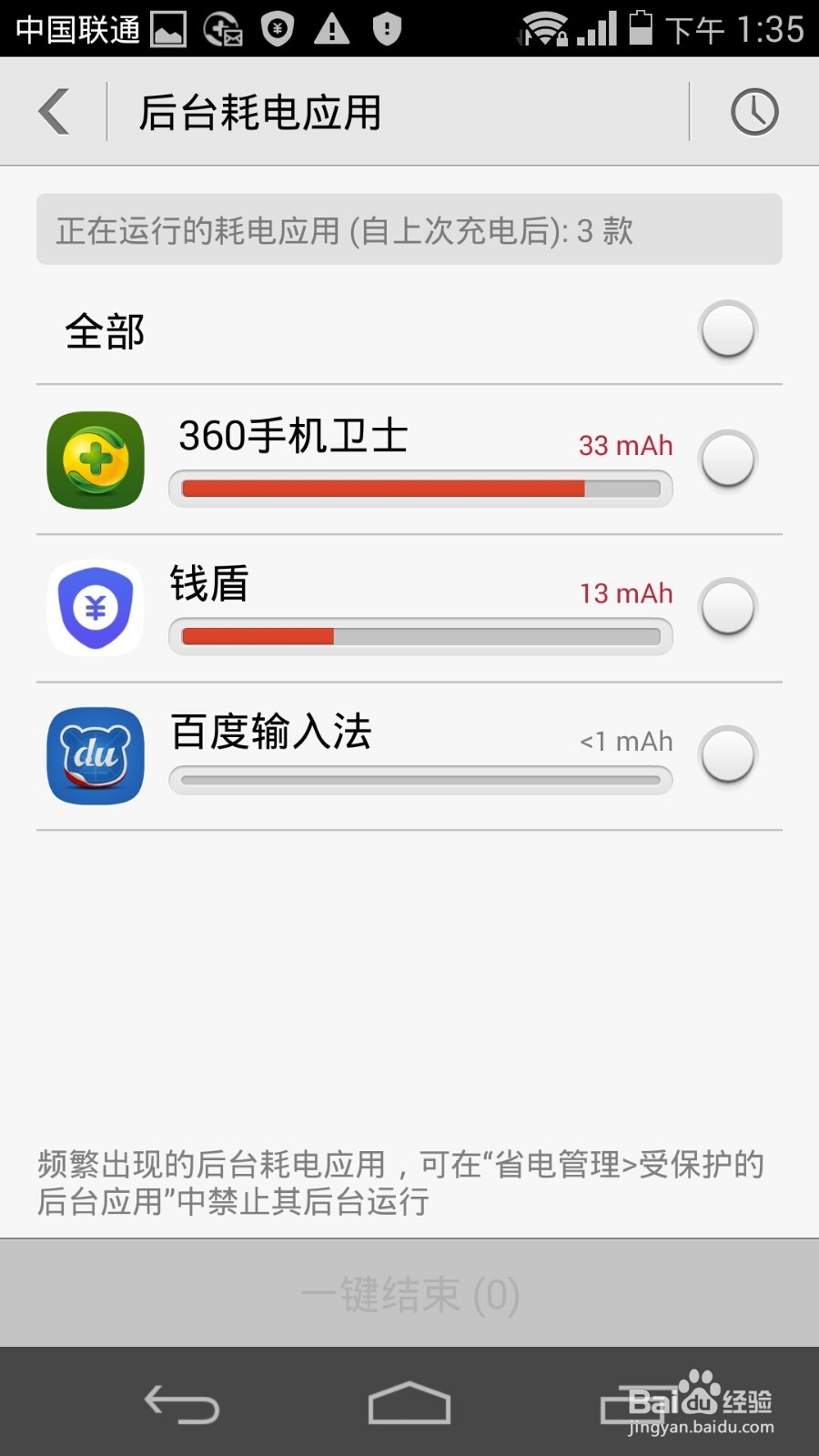Select the running apps count header banner
The width and height of the screenshot is (819, 1456).
tap(409, 229)
